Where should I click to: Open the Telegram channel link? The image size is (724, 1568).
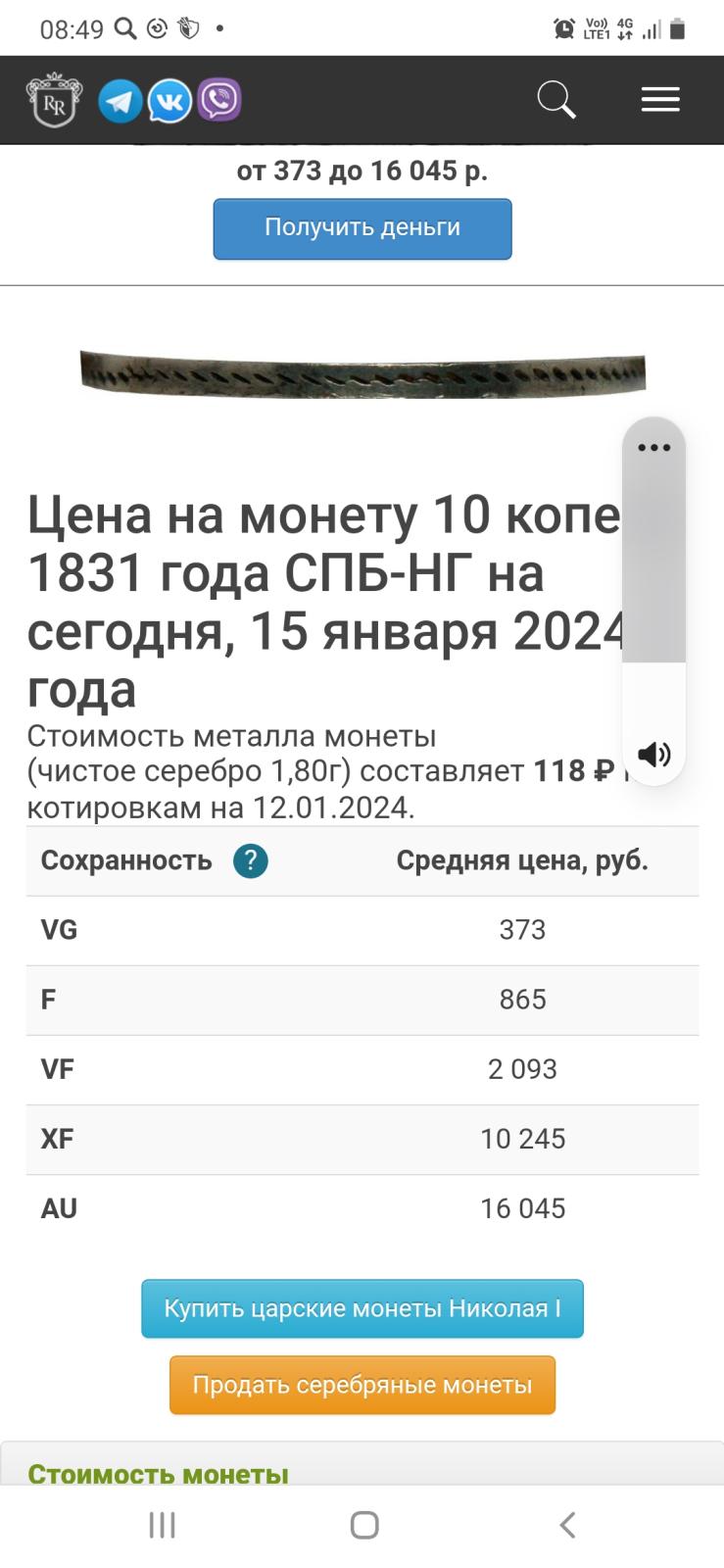[x=121, y=101]
